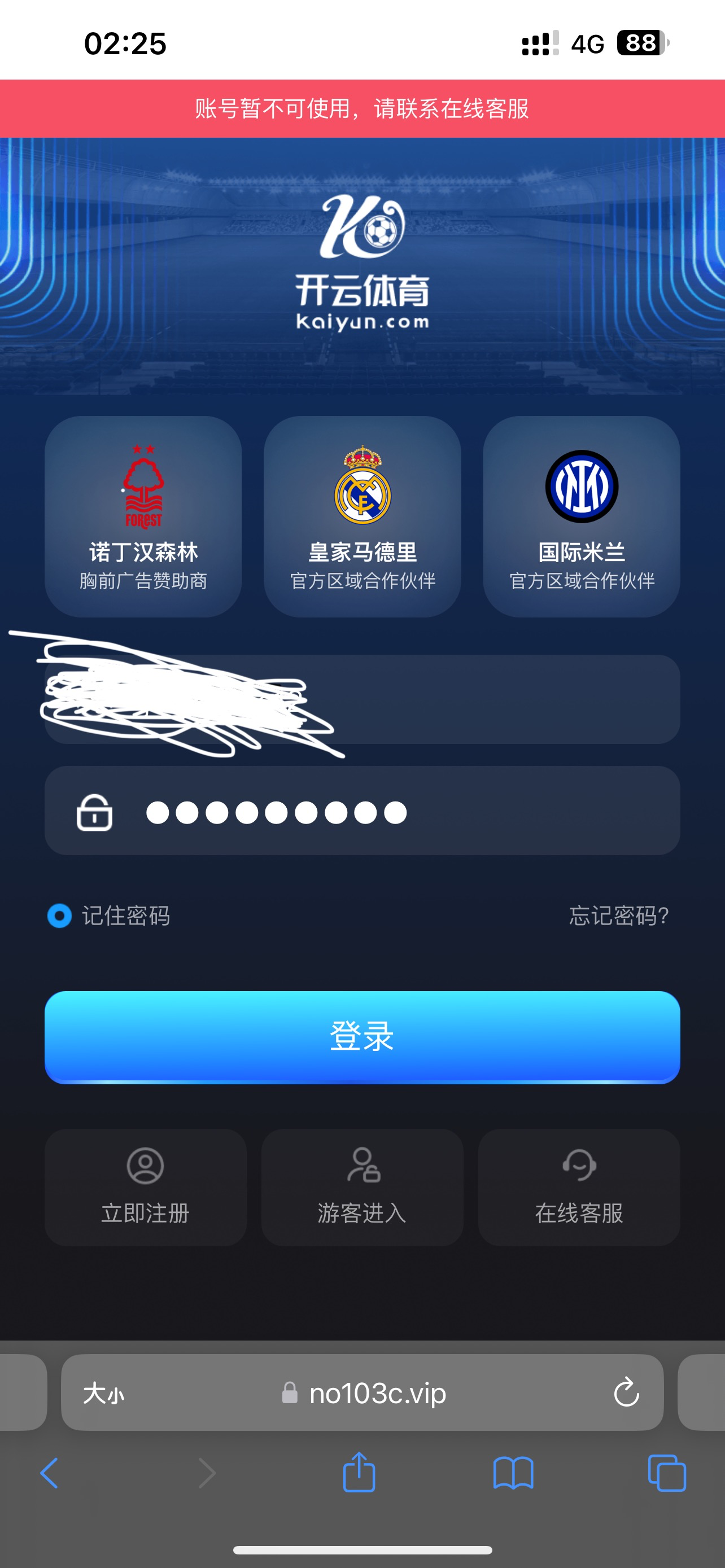Toggle the 记住密码 remember password option

60,916
